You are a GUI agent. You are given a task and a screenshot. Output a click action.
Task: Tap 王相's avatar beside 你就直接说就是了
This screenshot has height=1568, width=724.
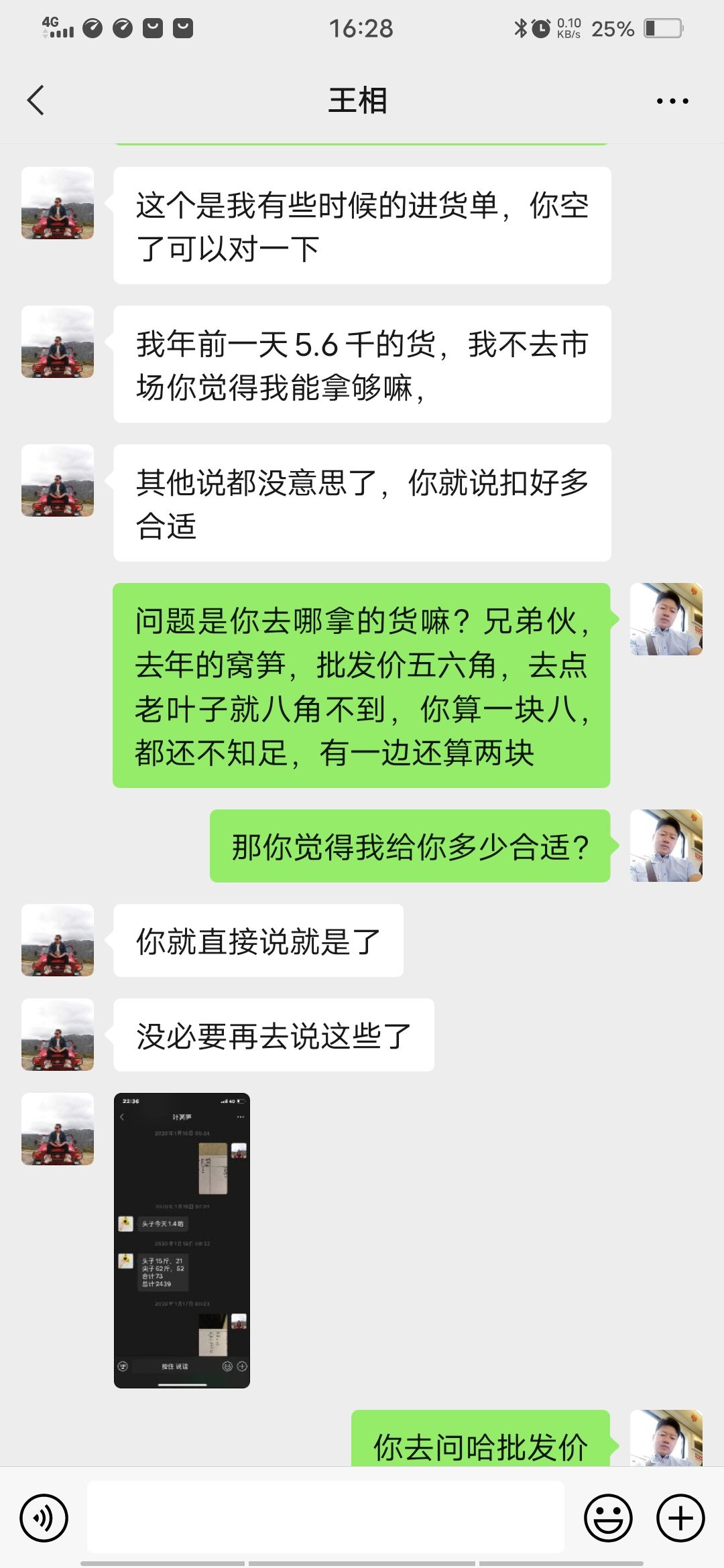tap(58, 940)
